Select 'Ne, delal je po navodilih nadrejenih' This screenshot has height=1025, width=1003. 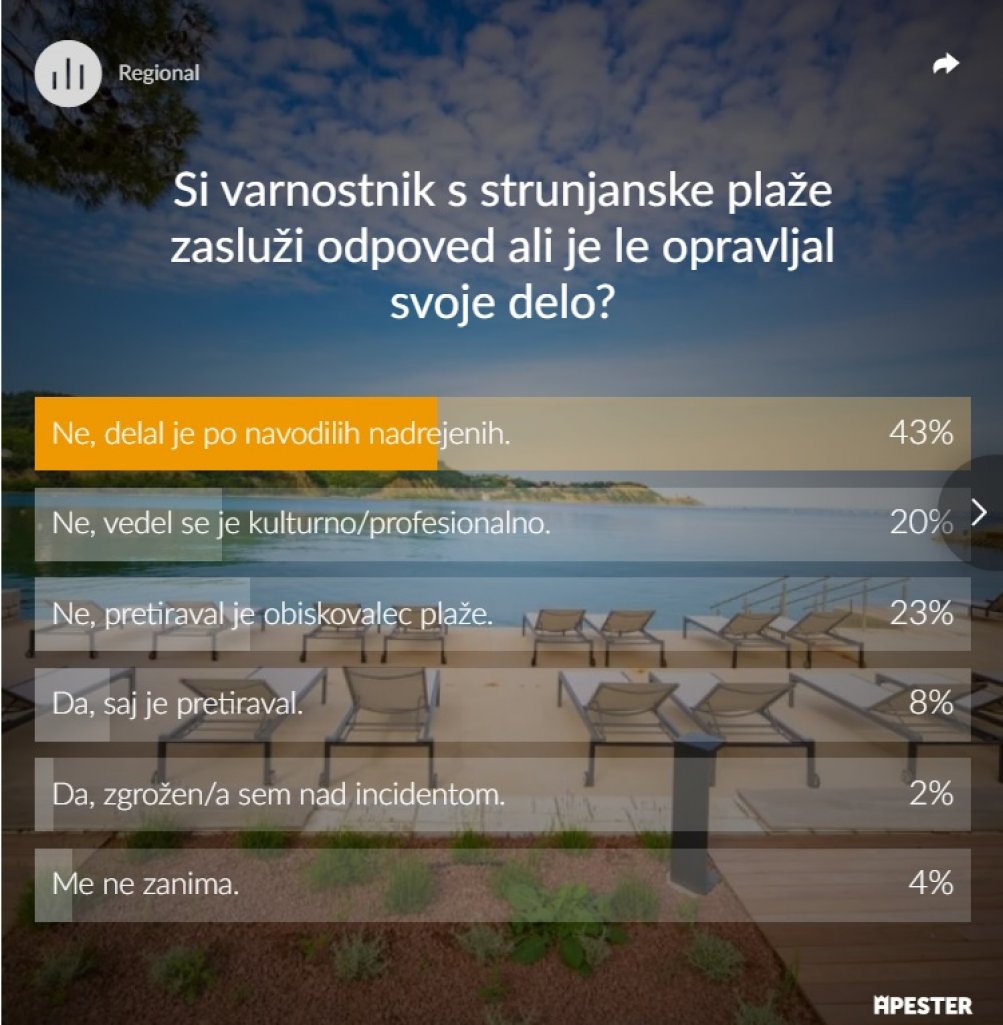[x=502, y=434]
